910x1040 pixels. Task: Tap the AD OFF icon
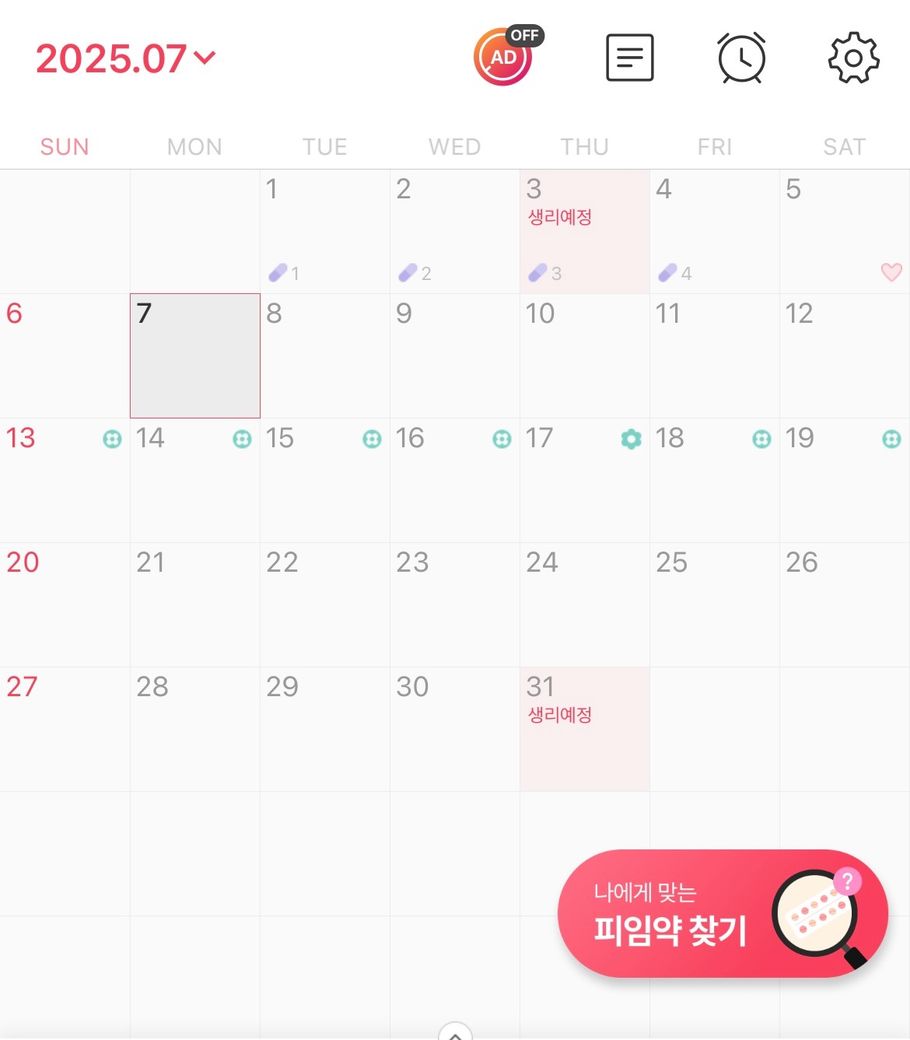[505, 57]
